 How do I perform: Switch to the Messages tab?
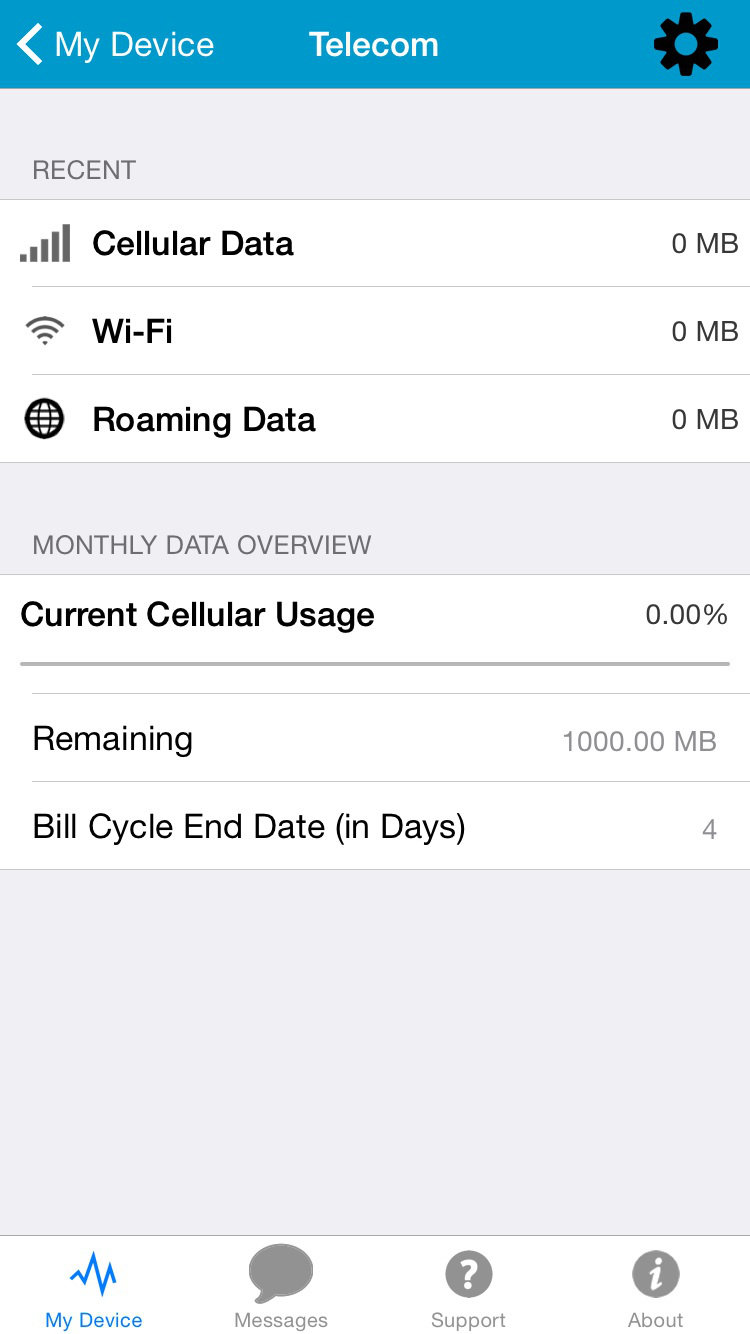pyautogui.click(x=281, y=1287)
